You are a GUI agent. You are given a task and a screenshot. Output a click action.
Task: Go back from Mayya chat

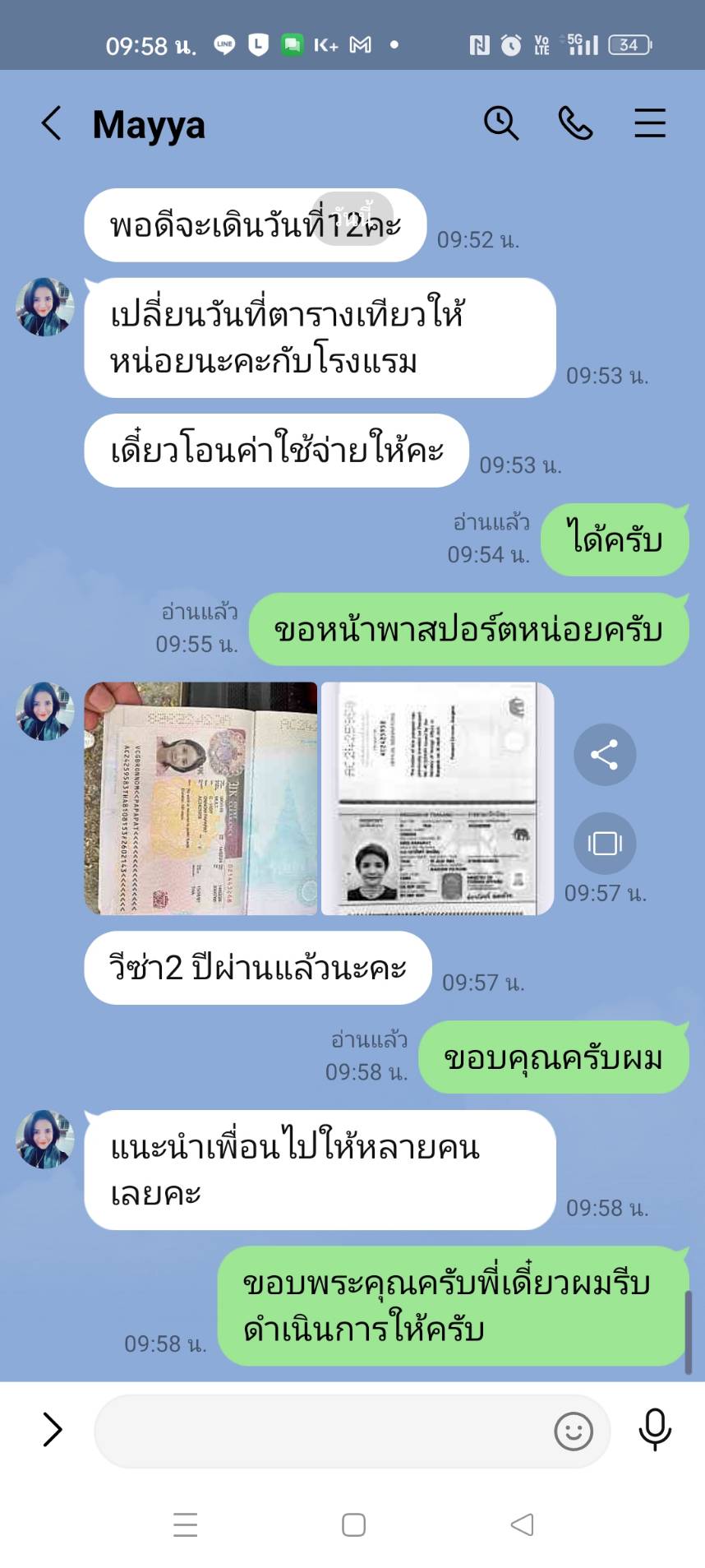coord(52,123)
